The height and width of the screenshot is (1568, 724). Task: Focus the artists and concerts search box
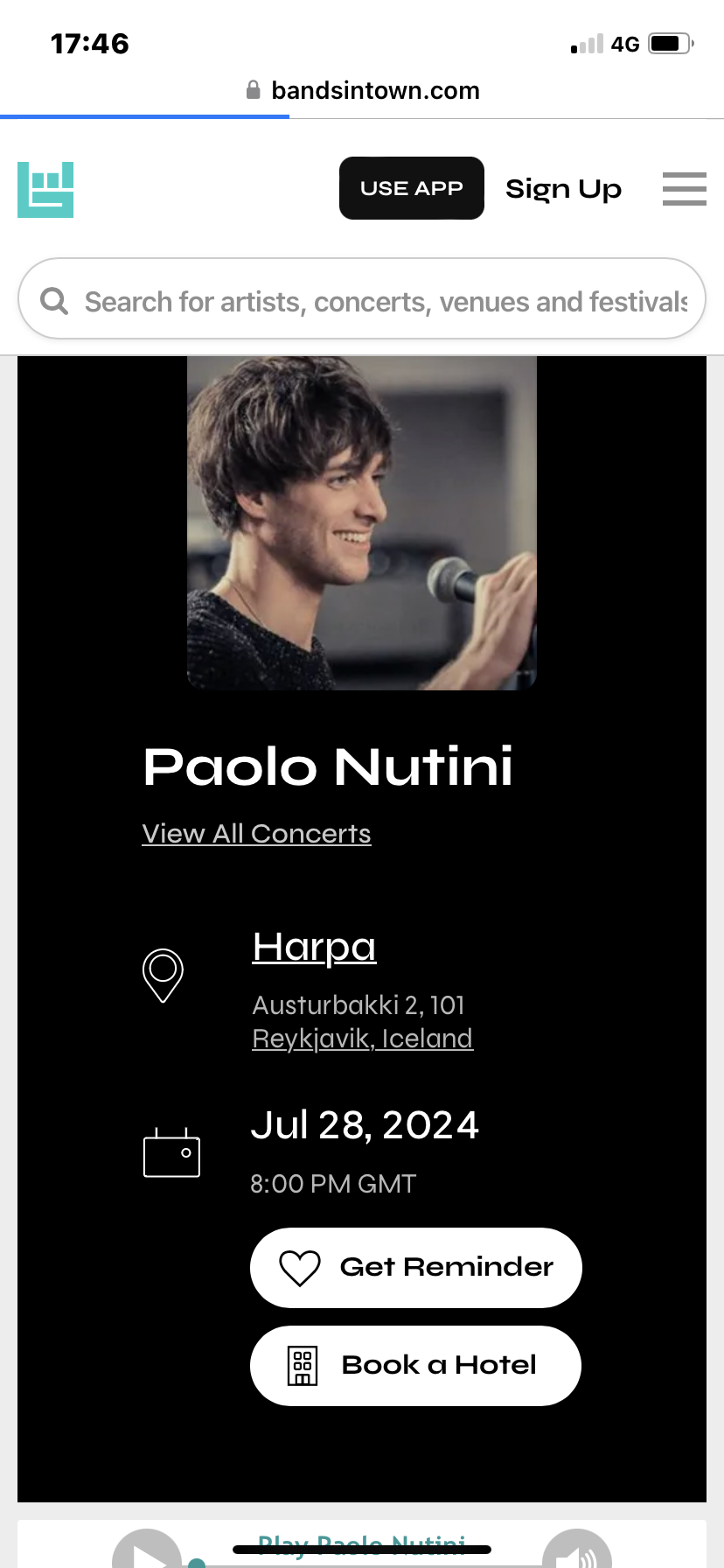362,298
